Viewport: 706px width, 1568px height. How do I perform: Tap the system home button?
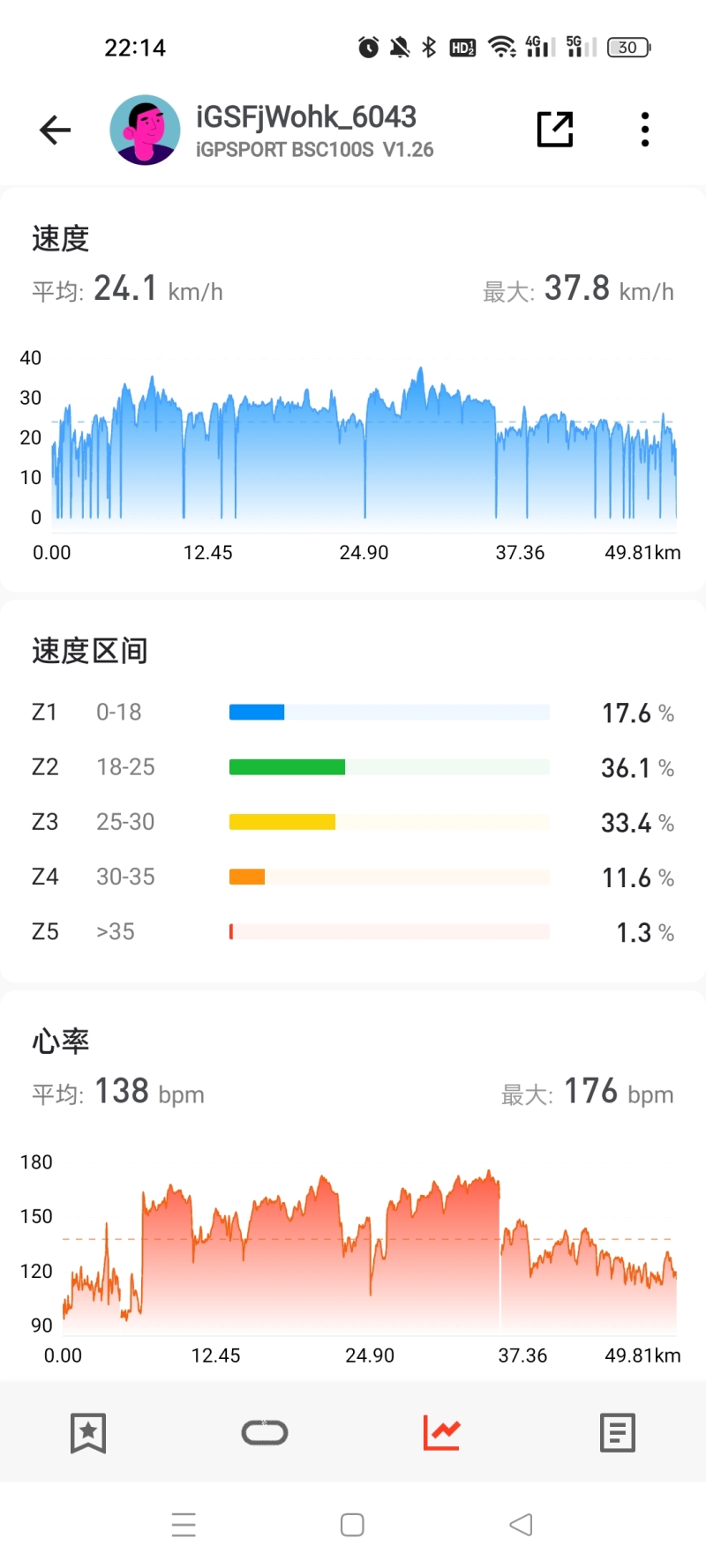coord(352,1525)
